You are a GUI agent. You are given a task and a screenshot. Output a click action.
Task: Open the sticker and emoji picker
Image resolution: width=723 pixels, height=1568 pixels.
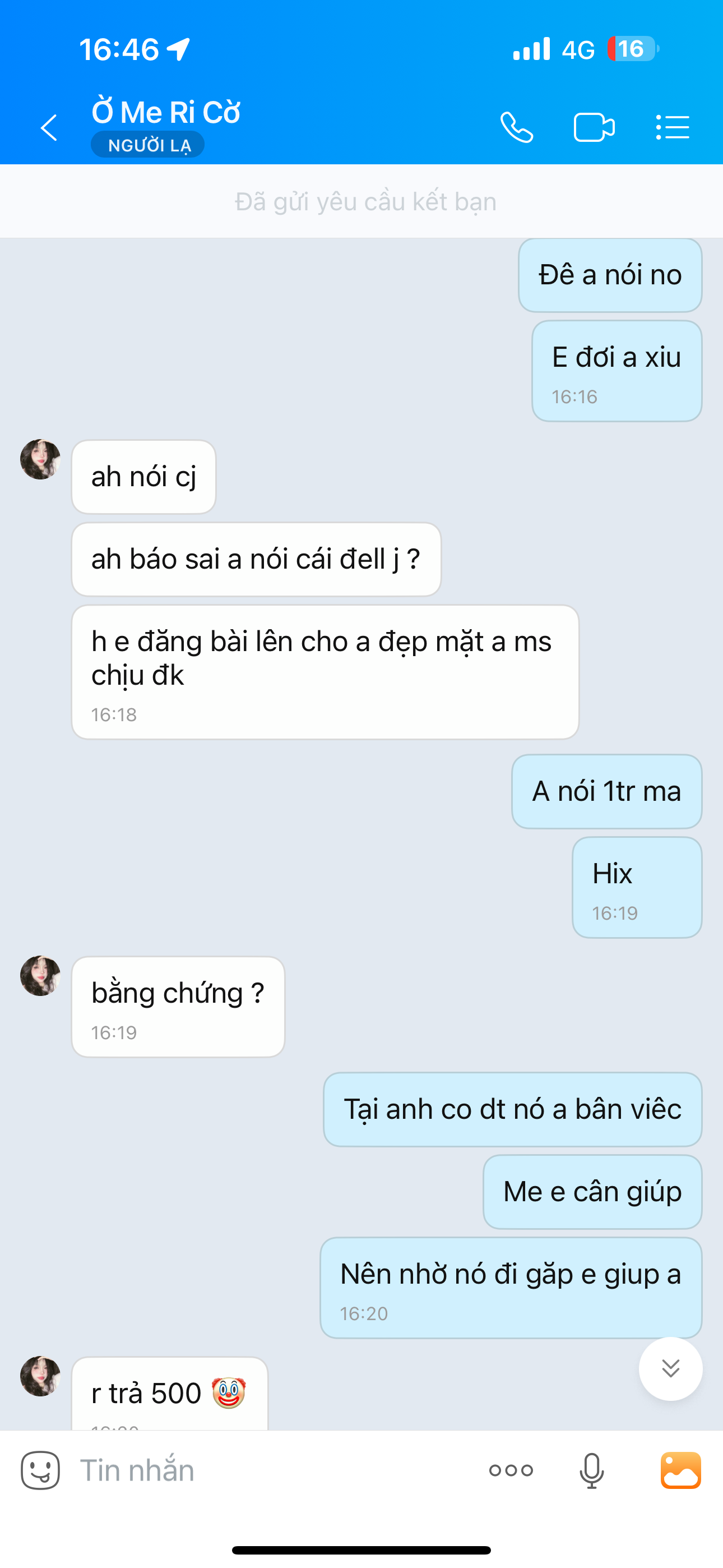click(40, 1470)
